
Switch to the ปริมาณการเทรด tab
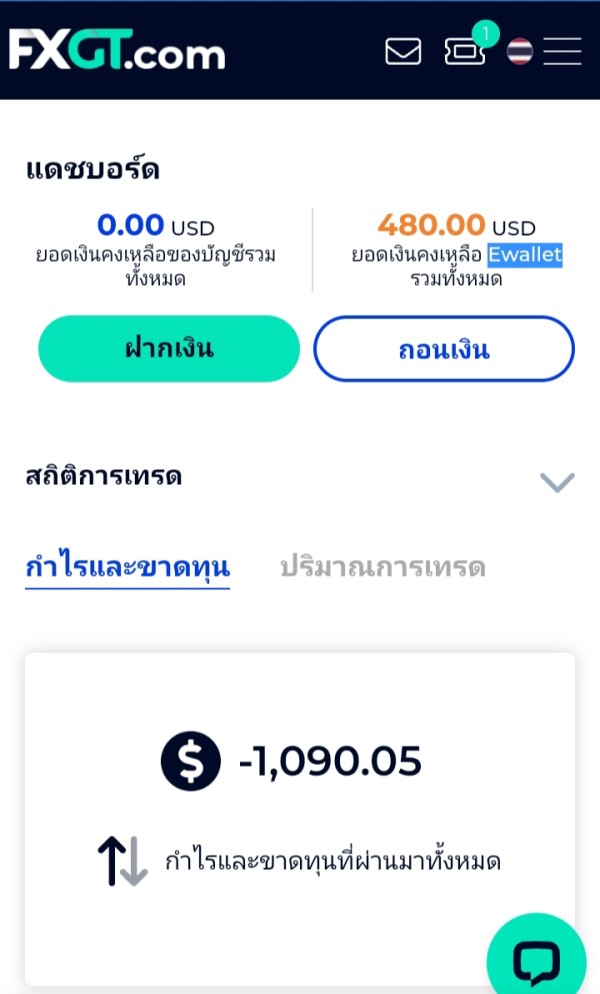383,566
